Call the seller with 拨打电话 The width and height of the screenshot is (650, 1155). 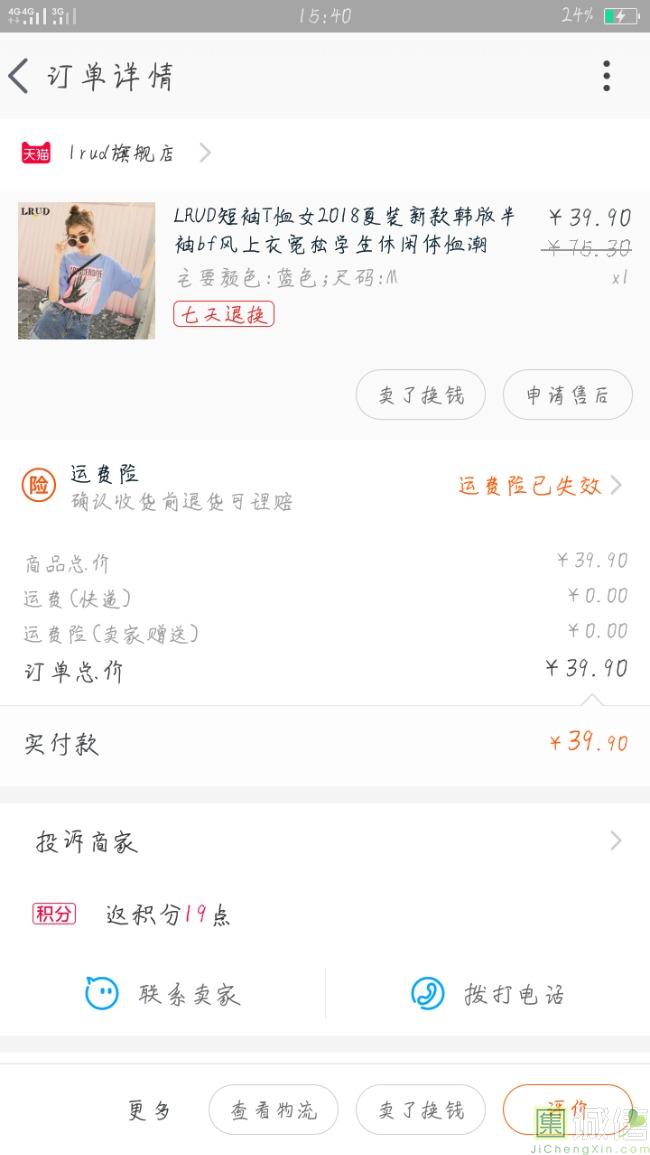pyautogui.click(x=488, y=994)
